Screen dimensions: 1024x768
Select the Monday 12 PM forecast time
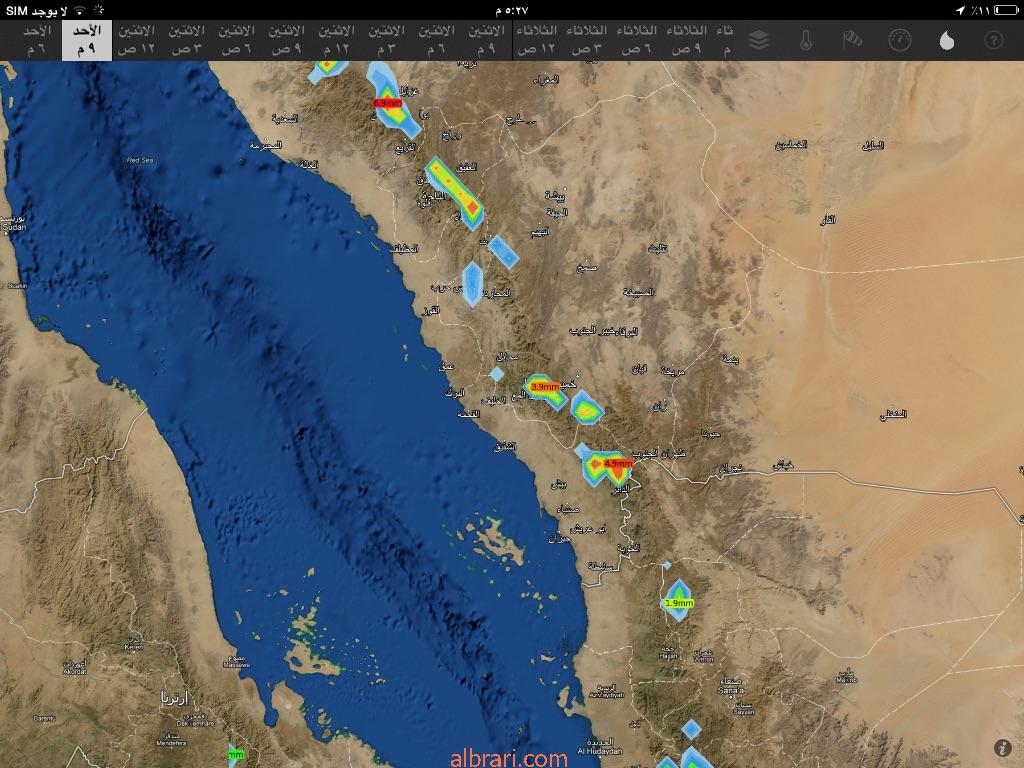point(337,40)
